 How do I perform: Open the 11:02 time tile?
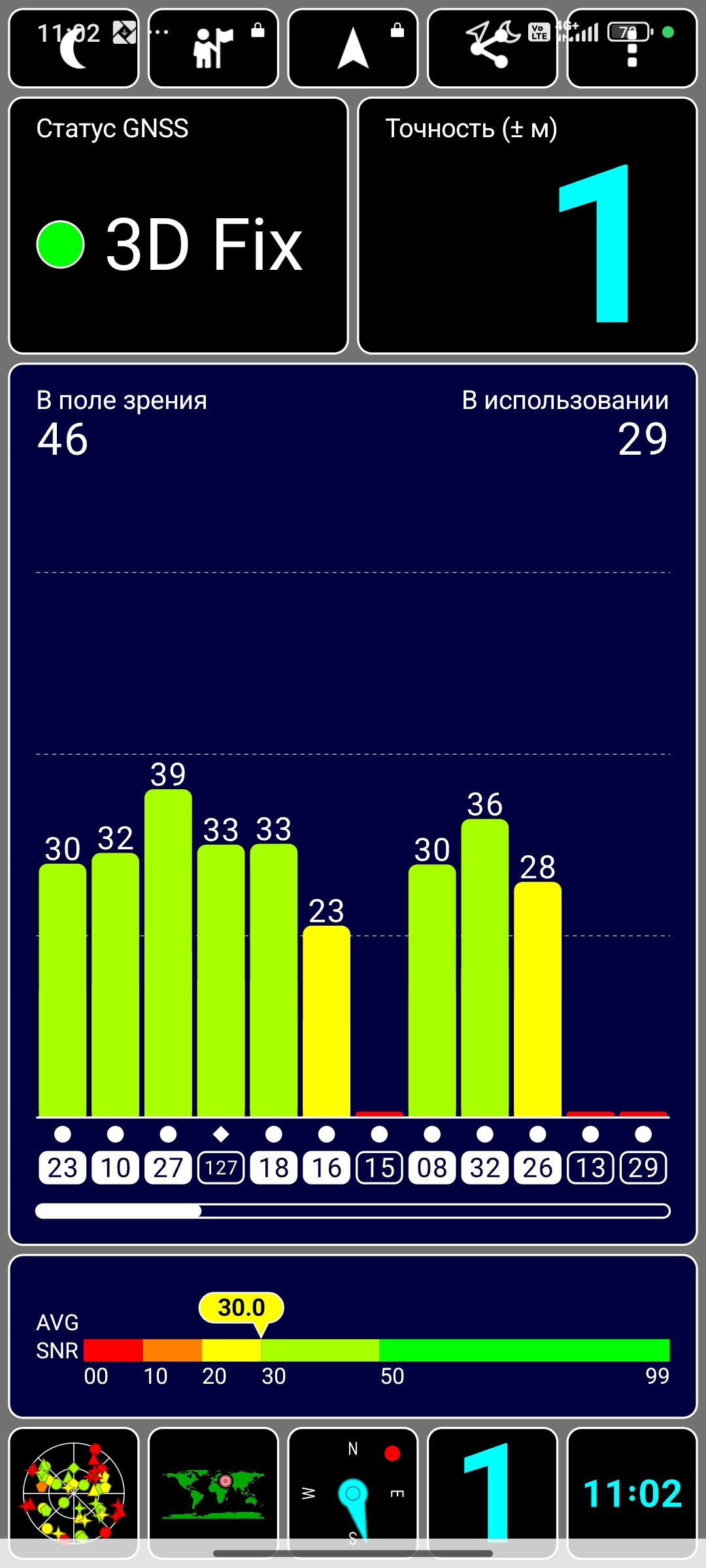tap(631, 1493)
